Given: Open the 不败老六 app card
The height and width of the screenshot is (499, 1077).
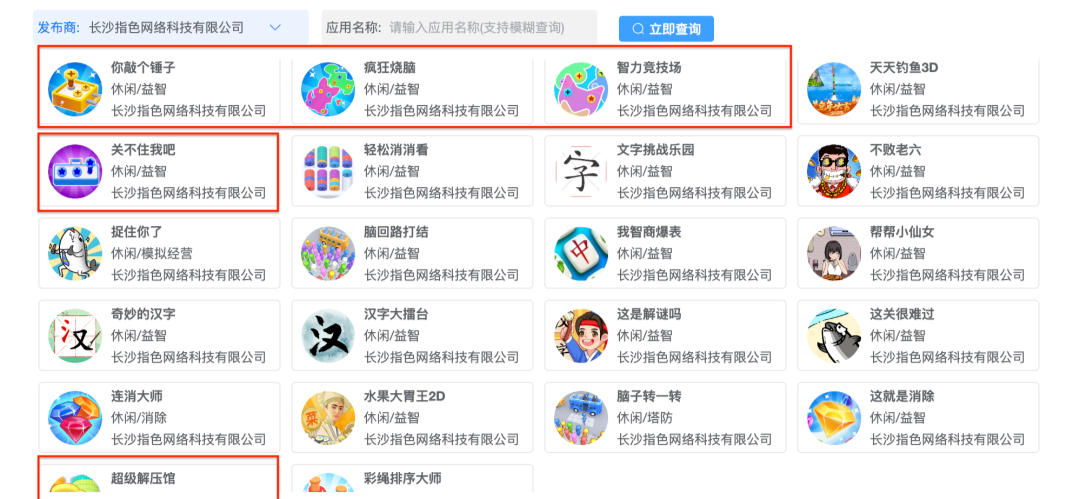Looking at the screenshot, I should (x=919, y=171).
